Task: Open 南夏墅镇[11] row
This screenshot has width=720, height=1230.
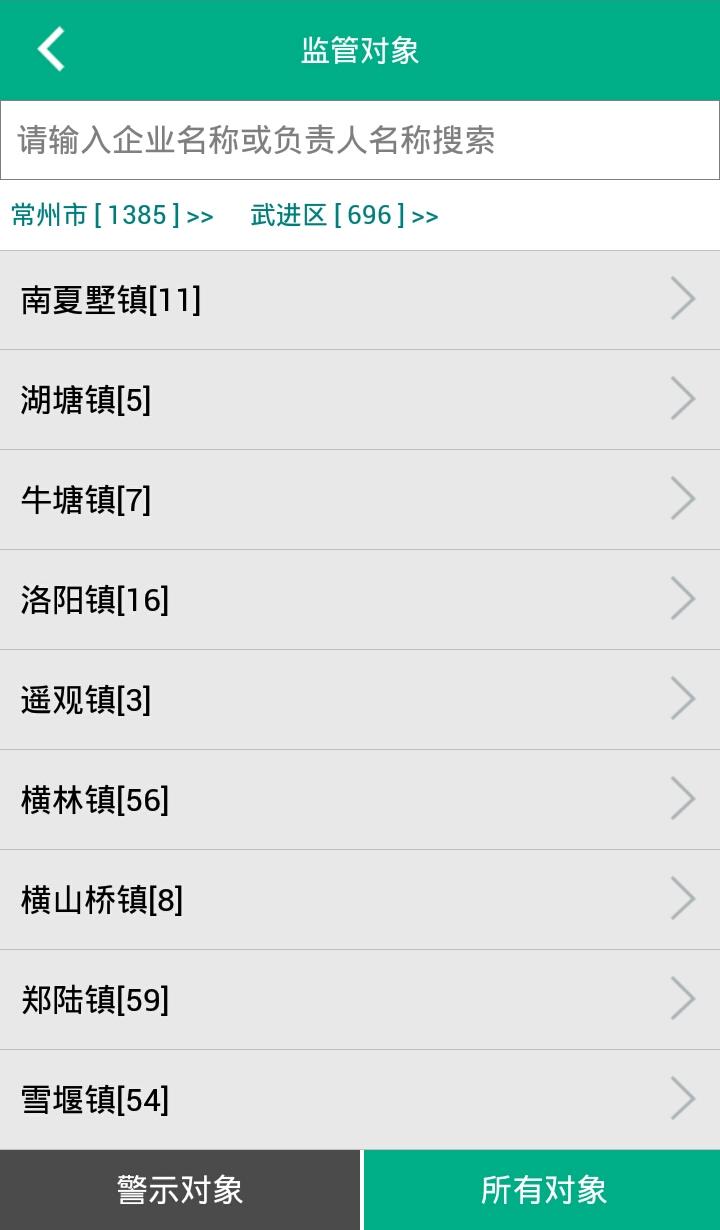Action: (360, 300)
